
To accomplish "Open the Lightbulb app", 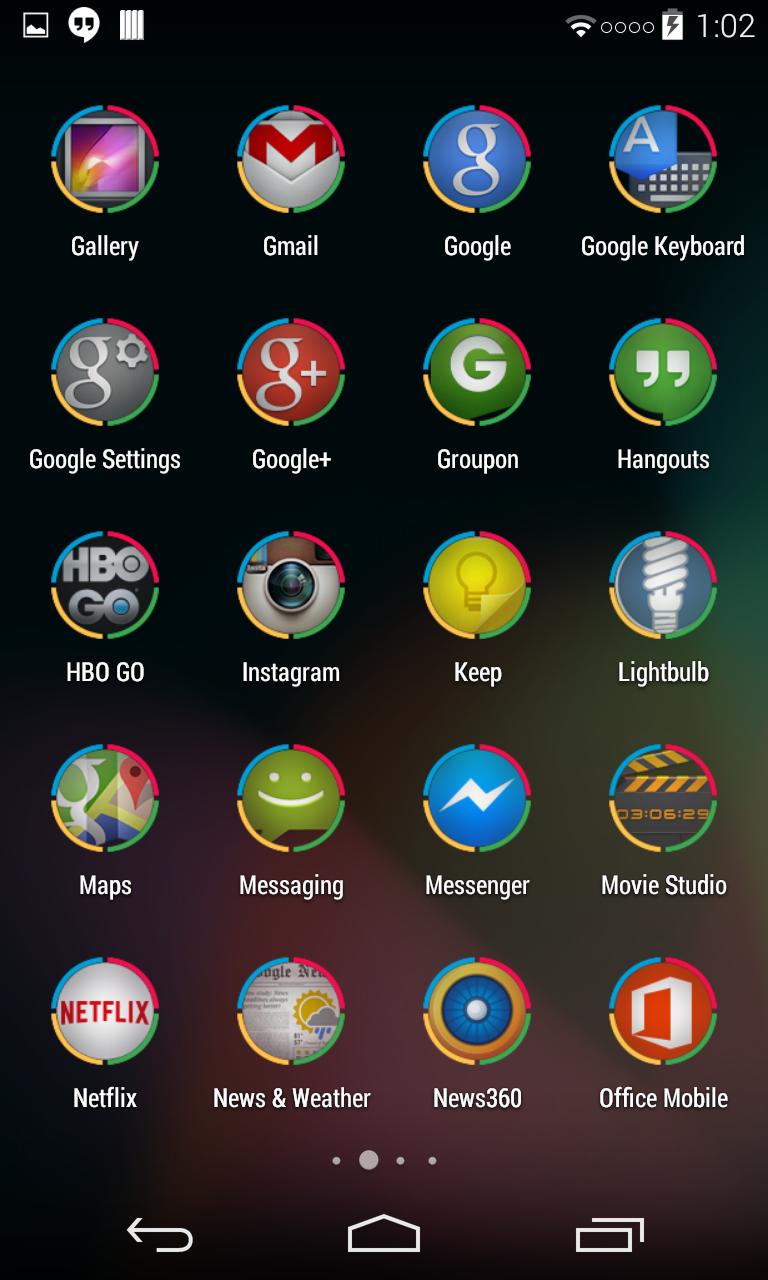I will tap(663, 586).
